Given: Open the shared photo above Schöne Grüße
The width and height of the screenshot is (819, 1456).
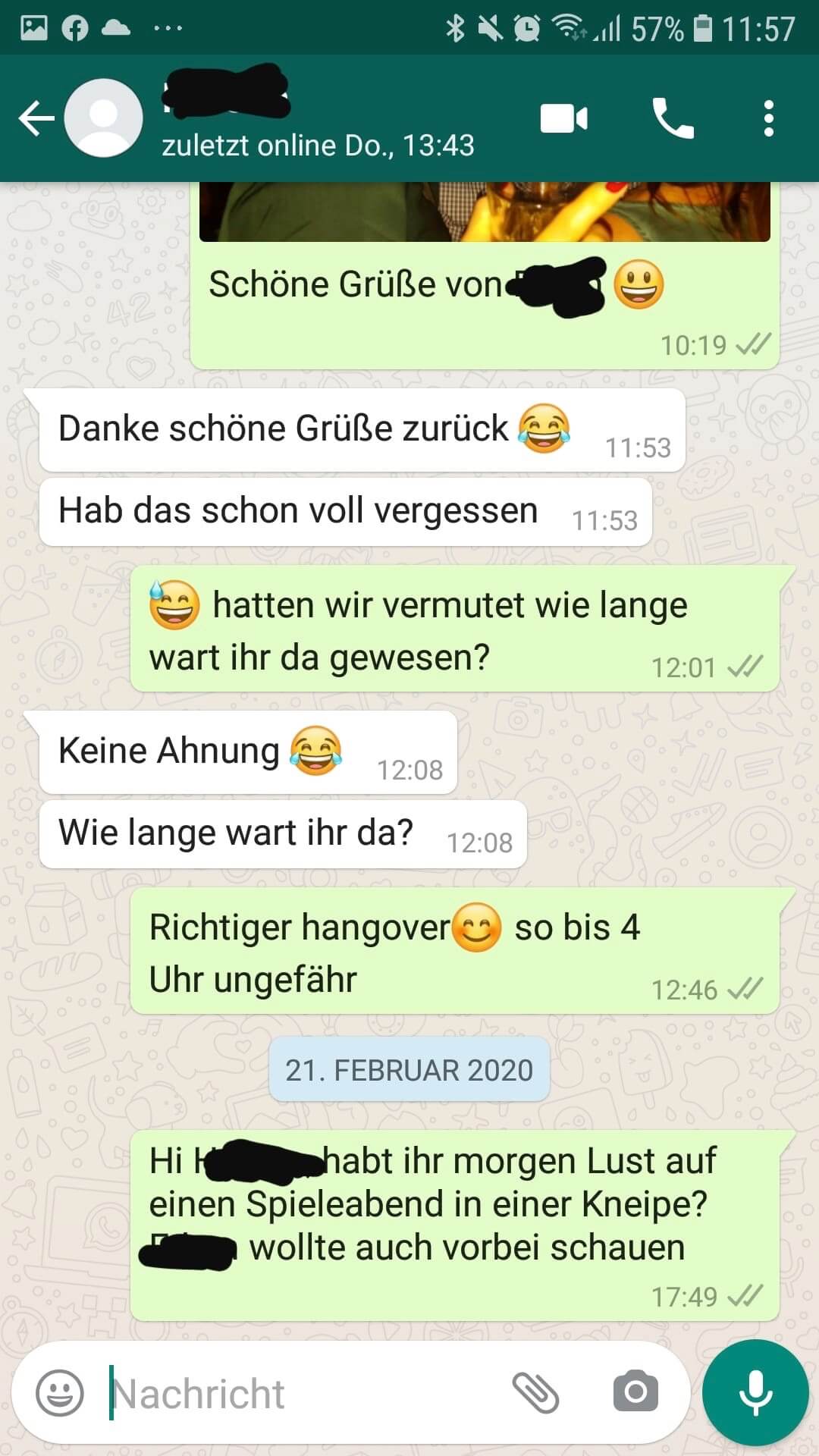Looking at the screenshot, I should (485, 212).
